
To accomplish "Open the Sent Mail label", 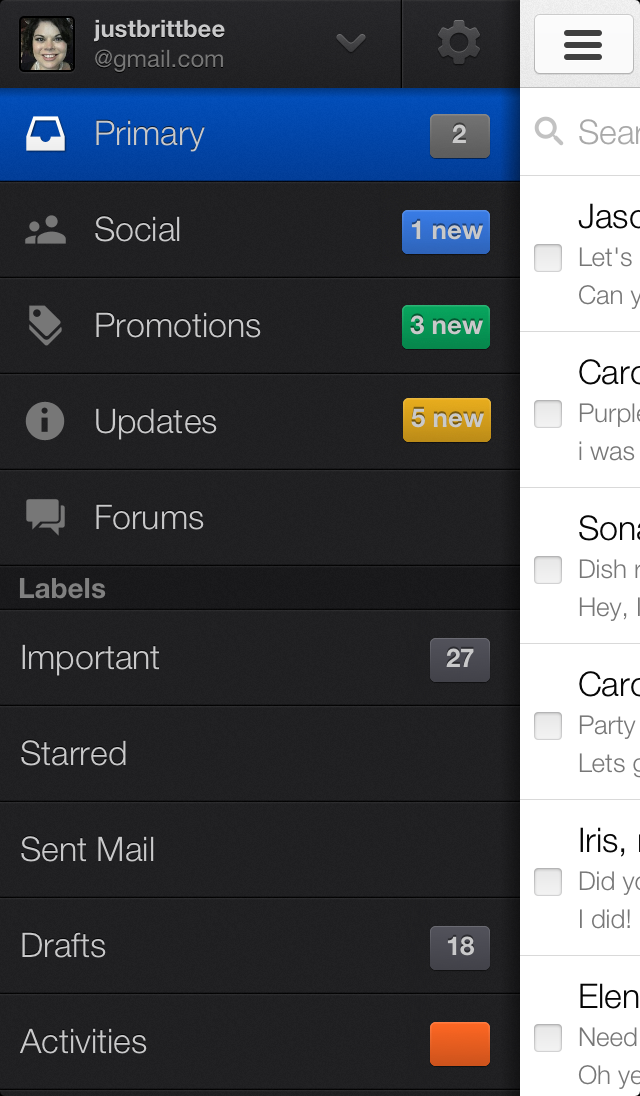I will pos(260,850).
